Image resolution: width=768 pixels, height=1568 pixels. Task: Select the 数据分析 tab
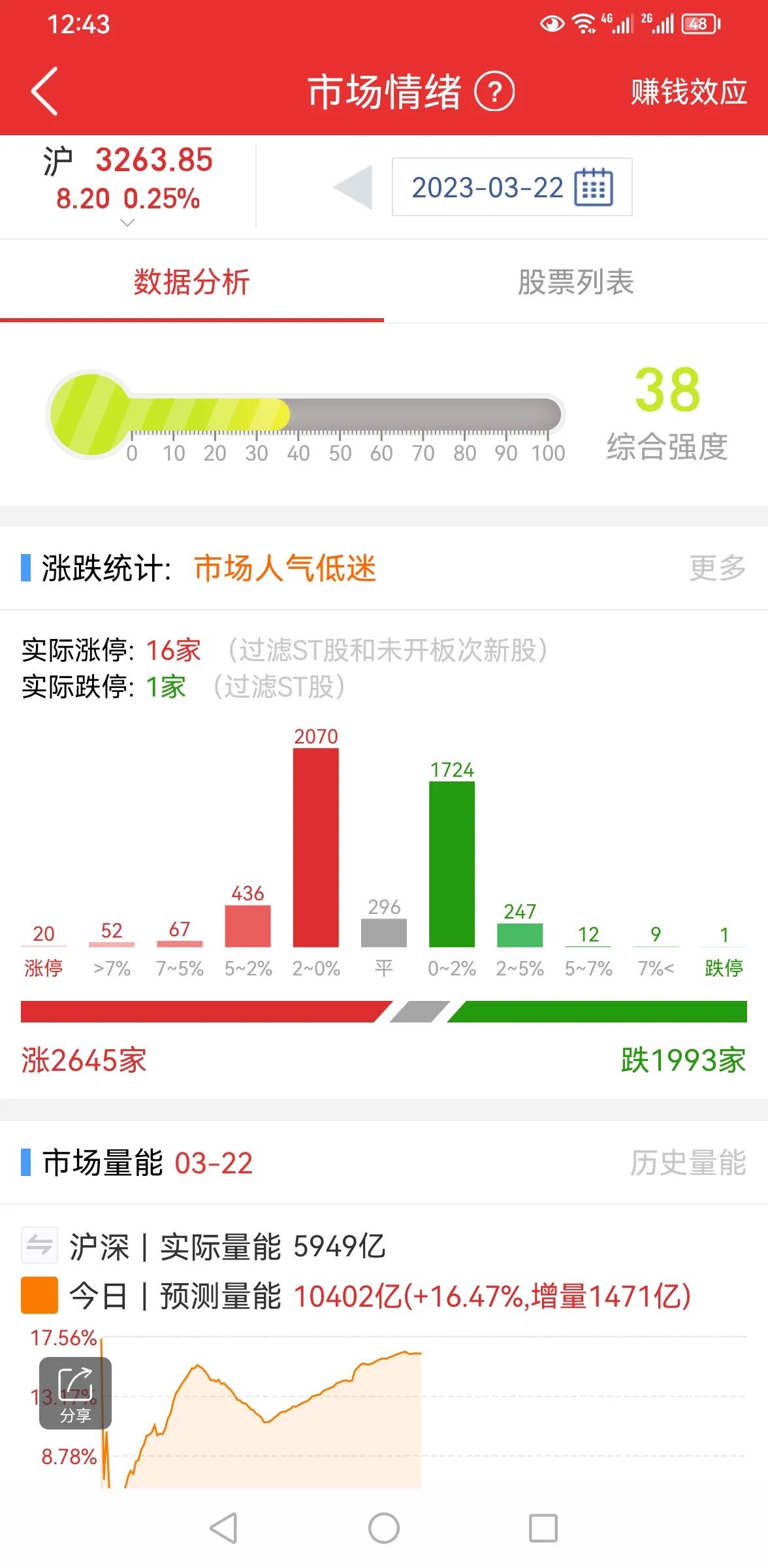tap(189, 282)
